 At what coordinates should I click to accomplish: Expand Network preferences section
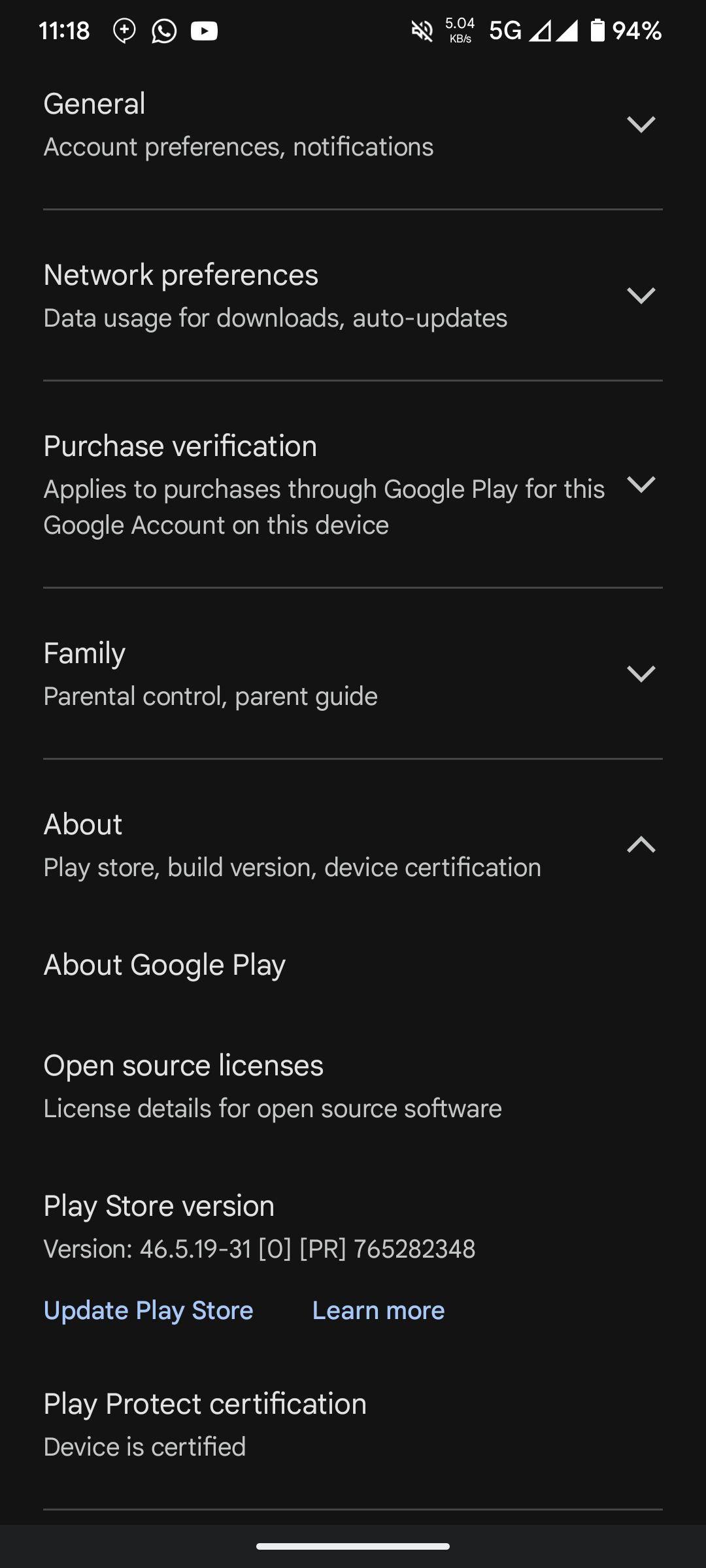point(353,295)
